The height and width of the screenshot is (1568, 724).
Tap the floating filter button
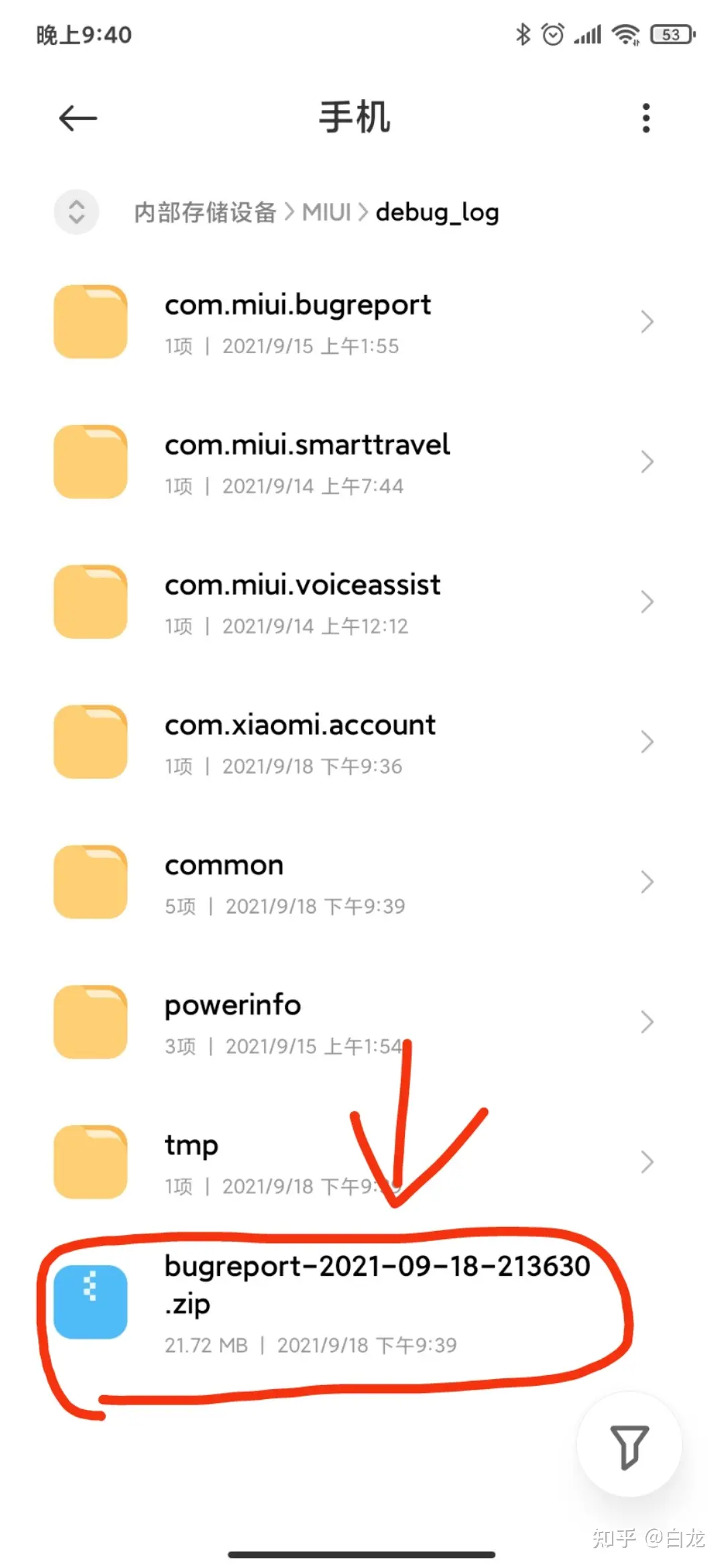click(629, 1447)
